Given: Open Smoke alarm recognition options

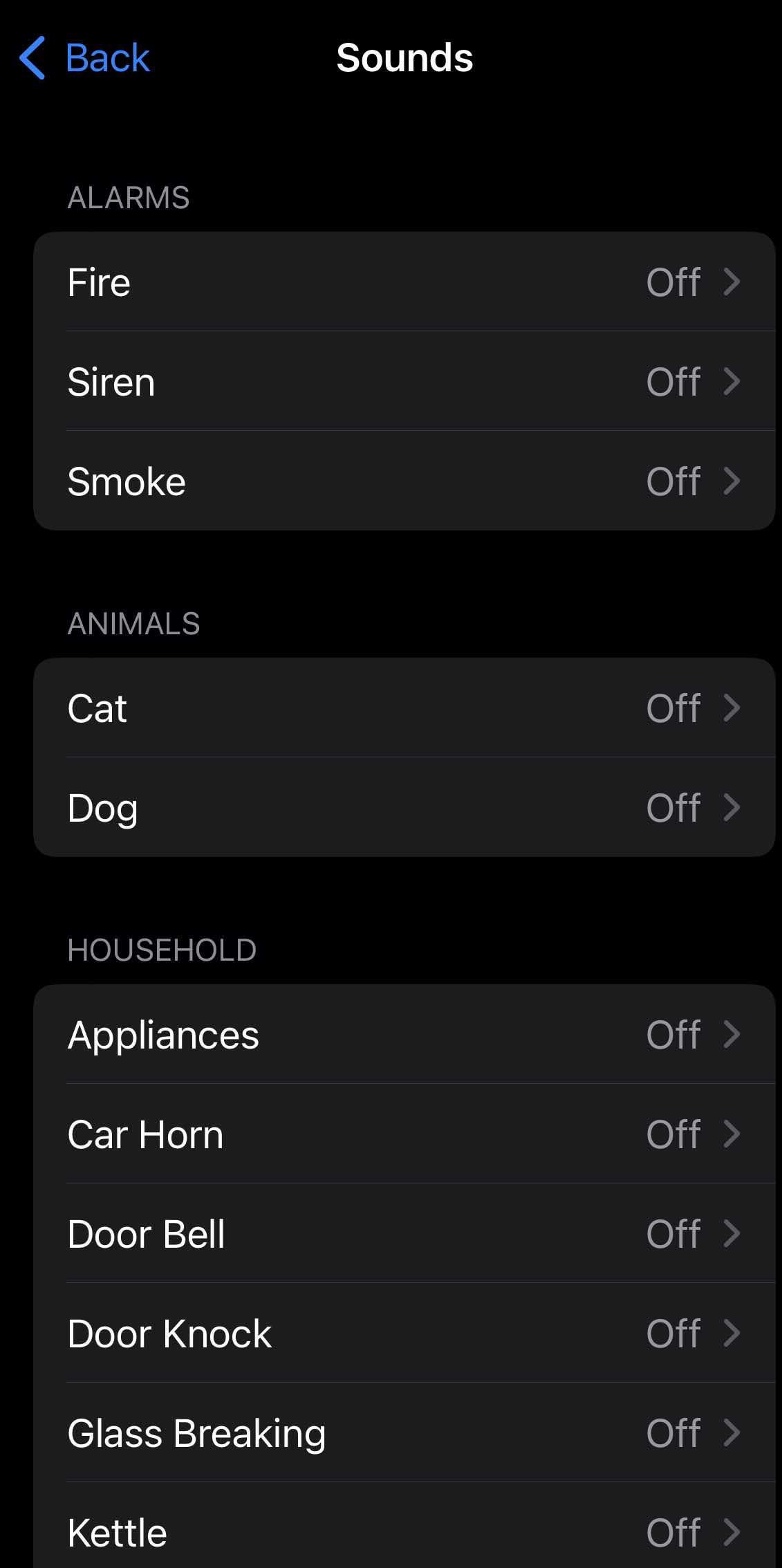Looking at the screenshot, I should click(404, 481).
